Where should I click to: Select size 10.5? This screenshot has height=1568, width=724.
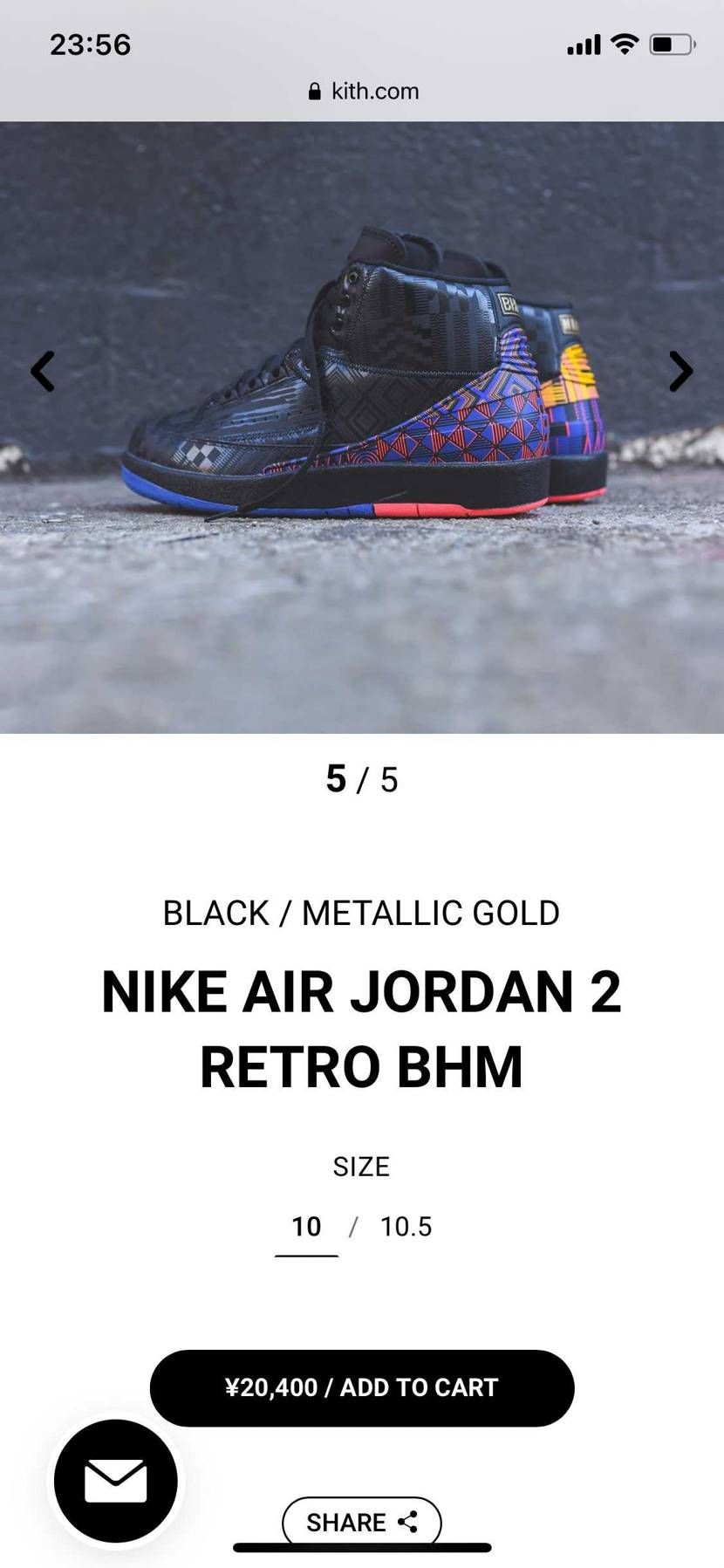click(406, 1226)
